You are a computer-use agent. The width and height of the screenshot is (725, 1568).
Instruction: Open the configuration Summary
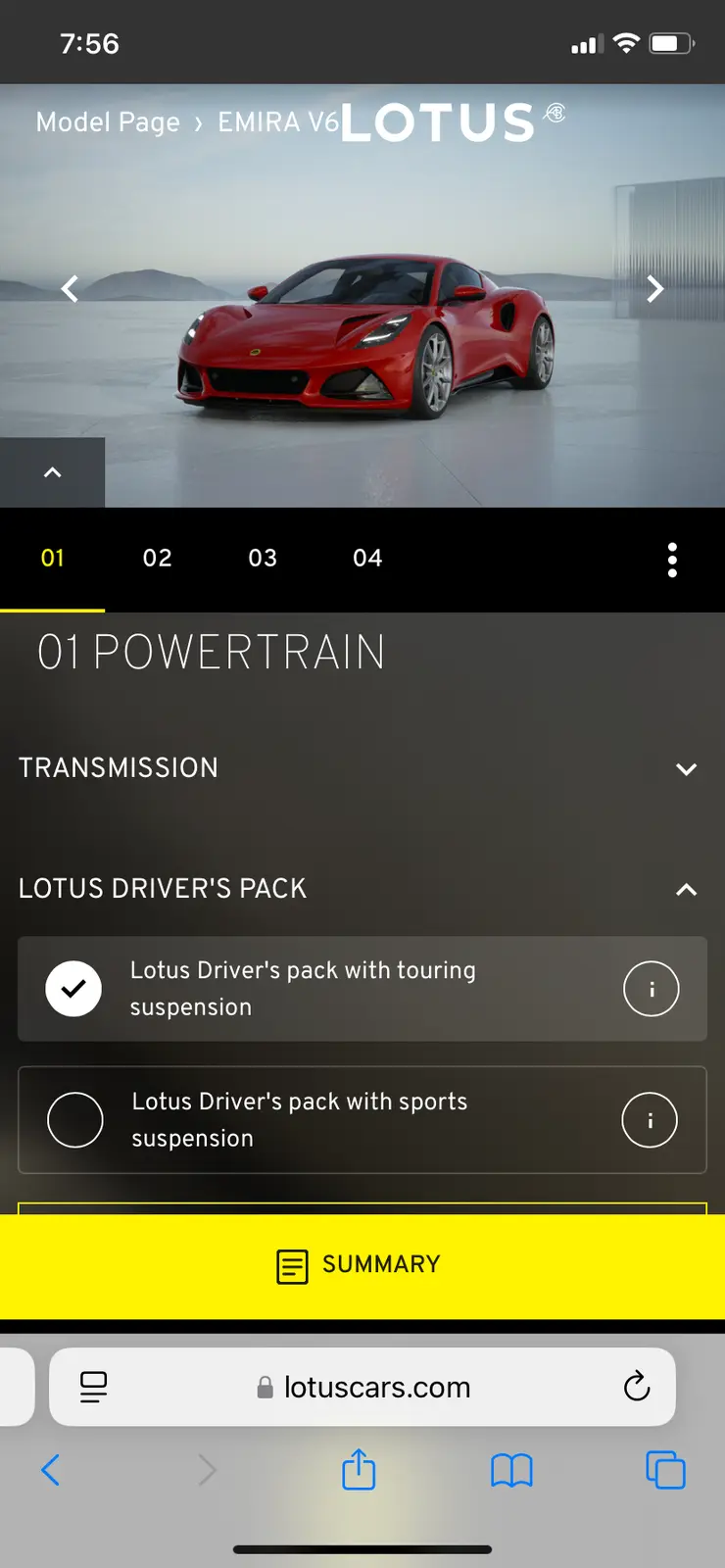click(362, 1265)
